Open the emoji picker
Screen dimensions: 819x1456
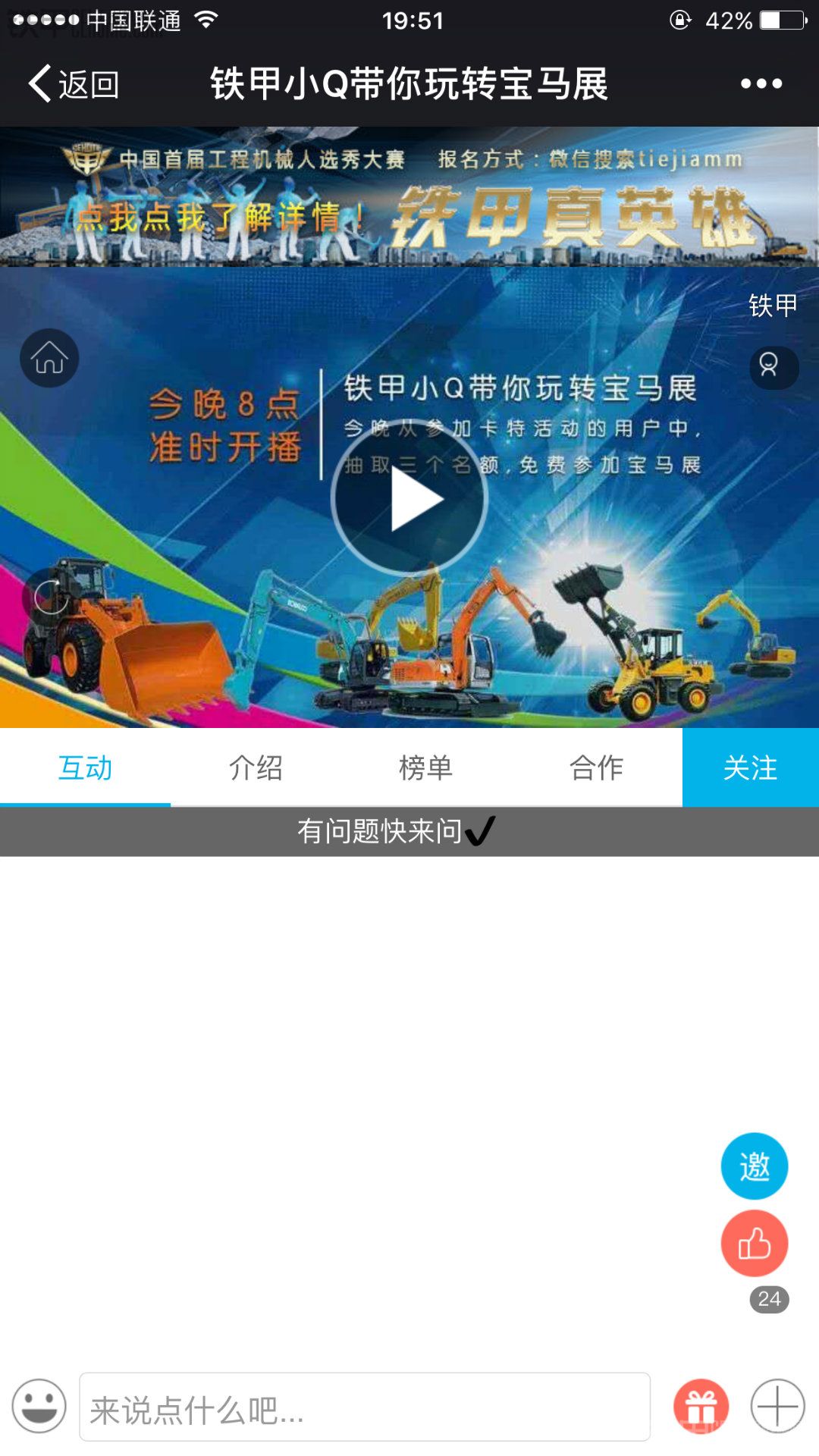(39, 1406)
